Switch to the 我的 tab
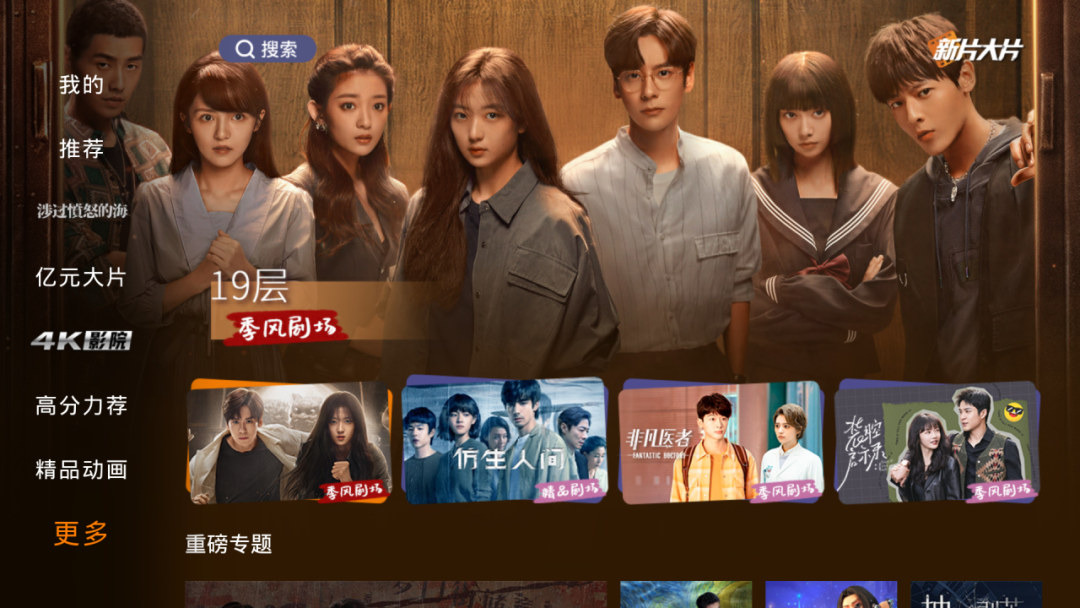The image size is (1080, 608). 81,85
